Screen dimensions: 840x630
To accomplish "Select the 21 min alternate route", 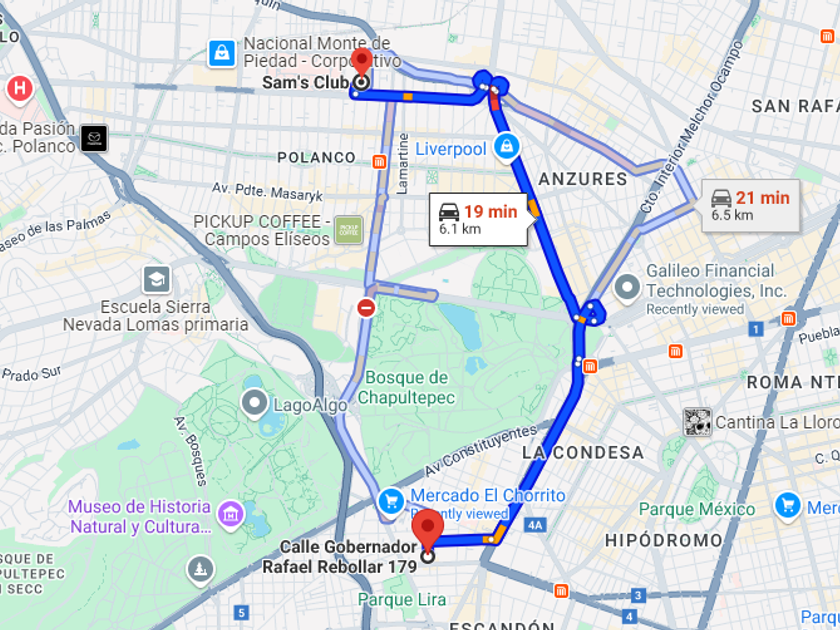I will pos(751,206).
